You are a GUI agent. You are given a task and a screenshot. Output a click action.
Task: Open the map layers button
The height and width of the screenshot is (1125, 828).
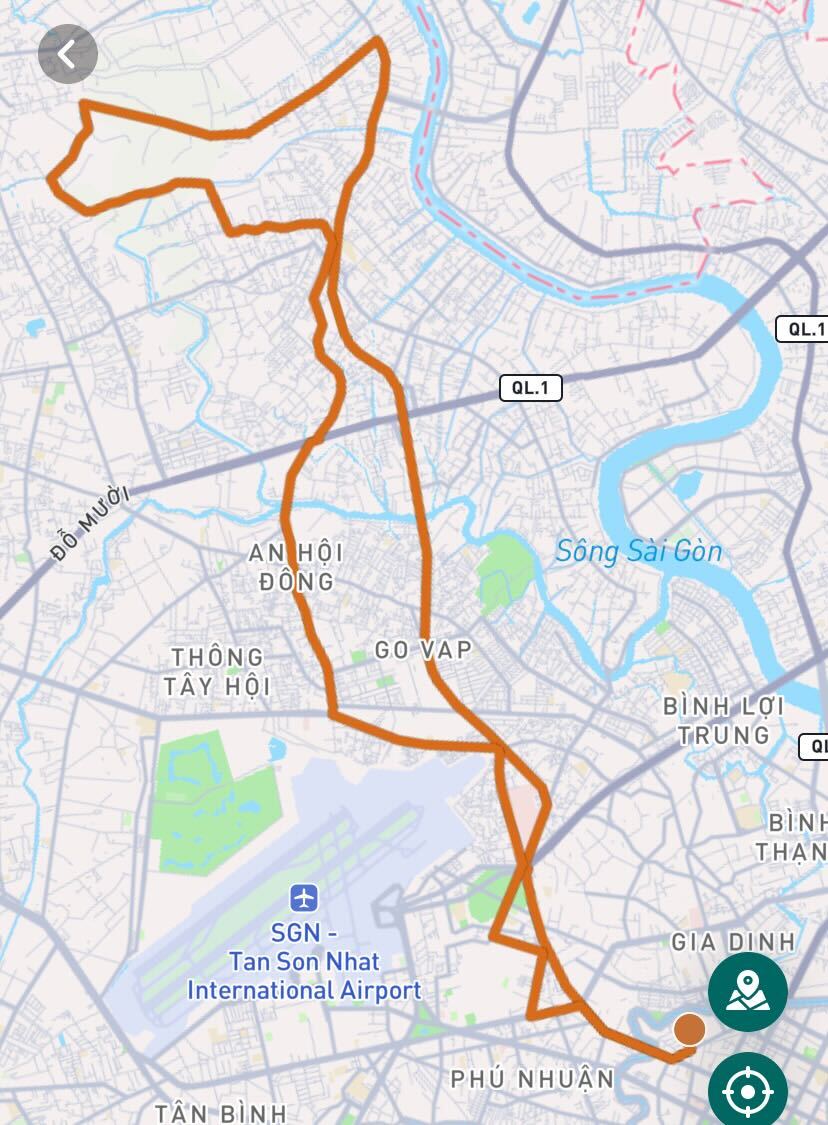click(747, 992)
